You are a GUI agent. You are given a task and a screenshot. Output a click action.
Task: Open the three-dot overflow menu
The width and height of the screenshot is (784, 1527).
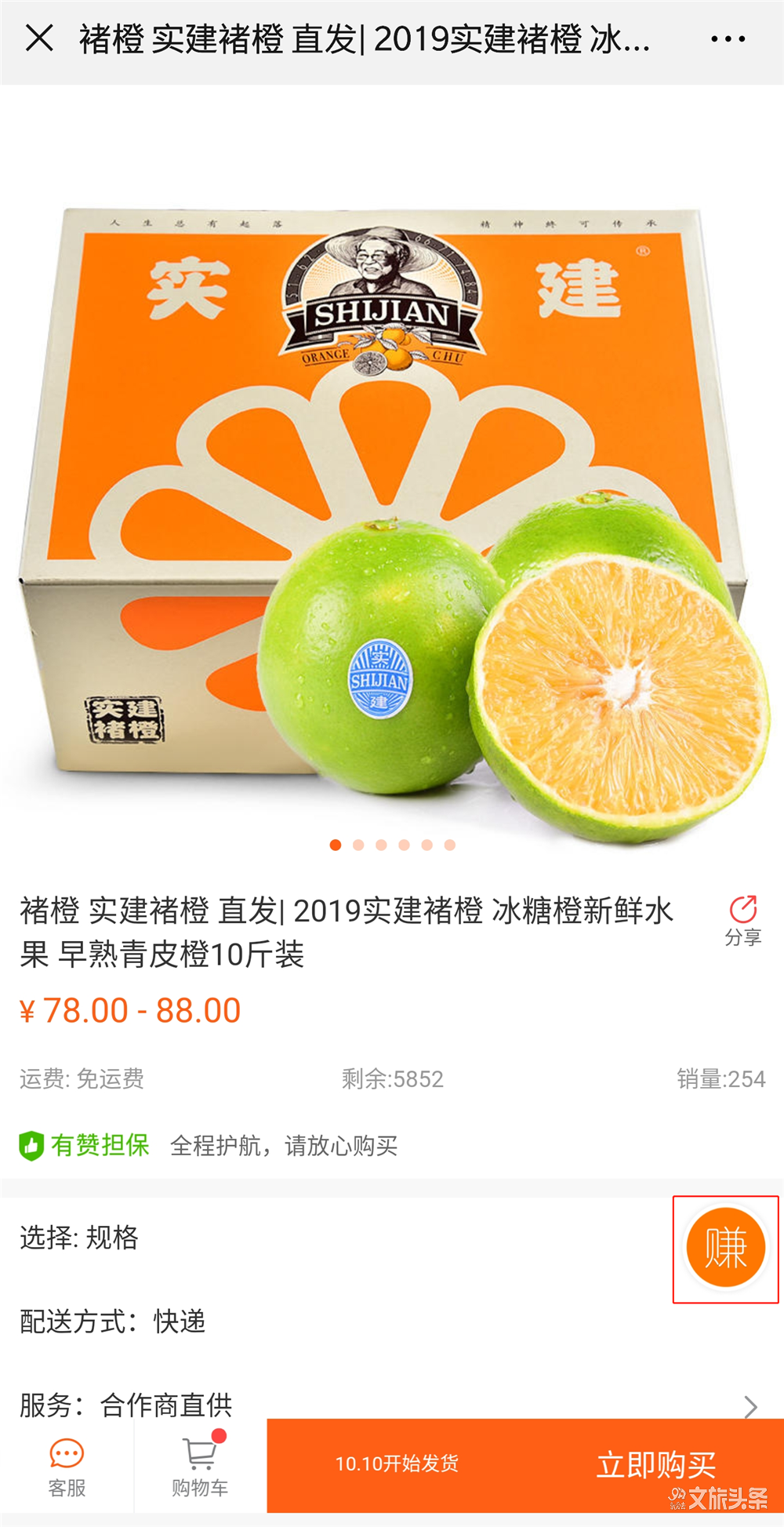pos(728,38)
